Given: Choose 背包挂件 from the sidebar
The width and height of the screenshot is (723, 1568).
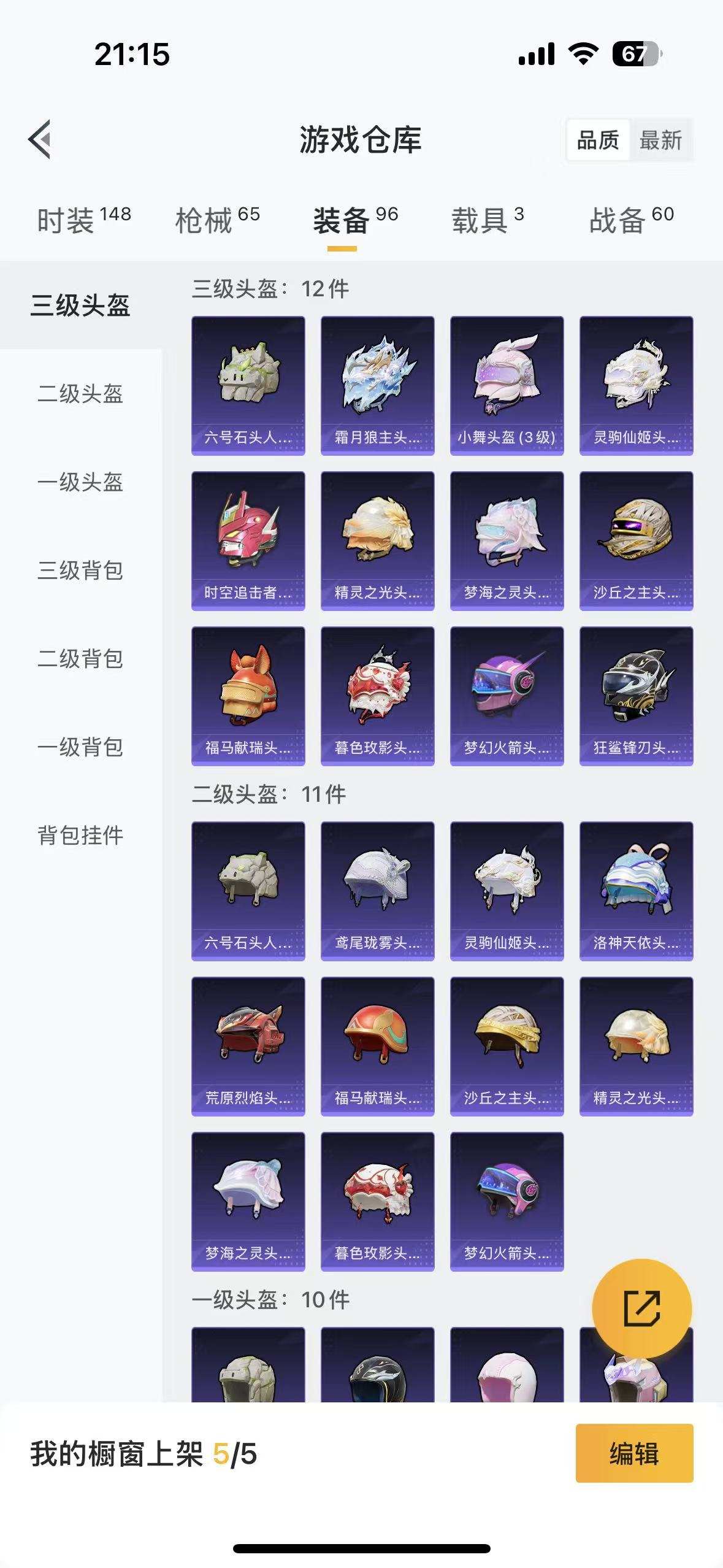Looking at the screenshot, I should click(x=80, y=834).
